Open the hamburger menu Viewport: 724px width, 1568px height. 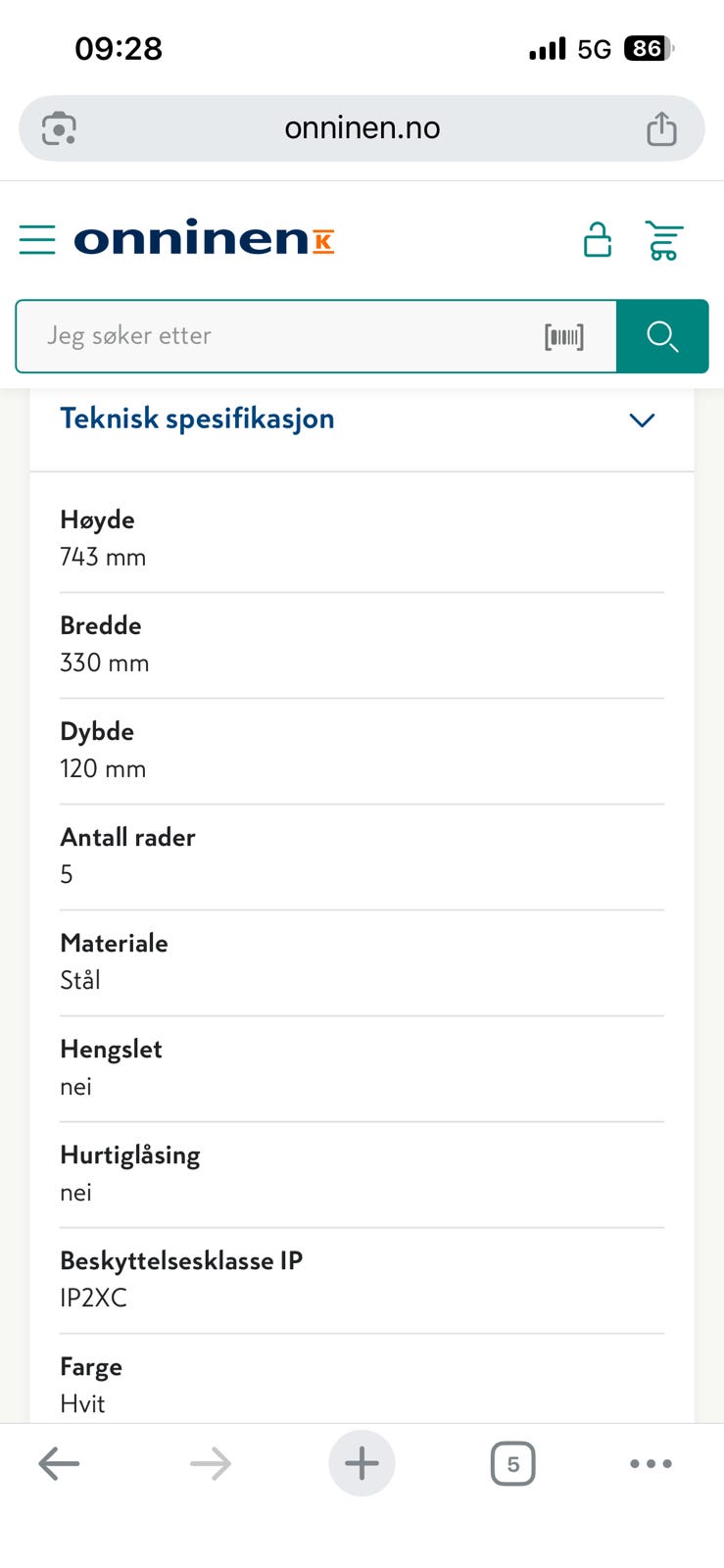[x=37, y=240]
